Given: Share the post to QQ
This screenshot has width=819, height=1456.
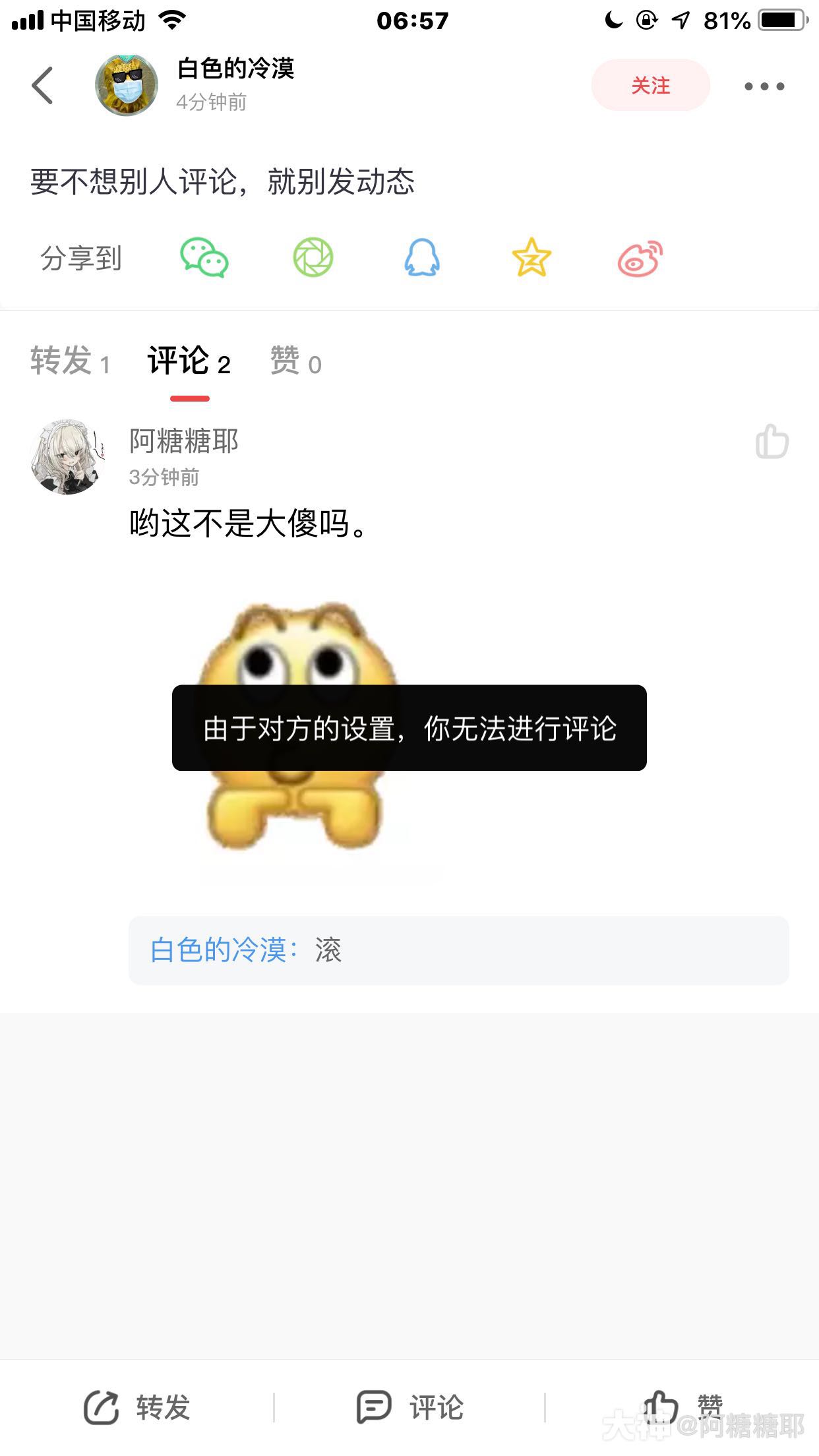Looking at the screenshot, I should pyautogui.click(x=422, y=258).
